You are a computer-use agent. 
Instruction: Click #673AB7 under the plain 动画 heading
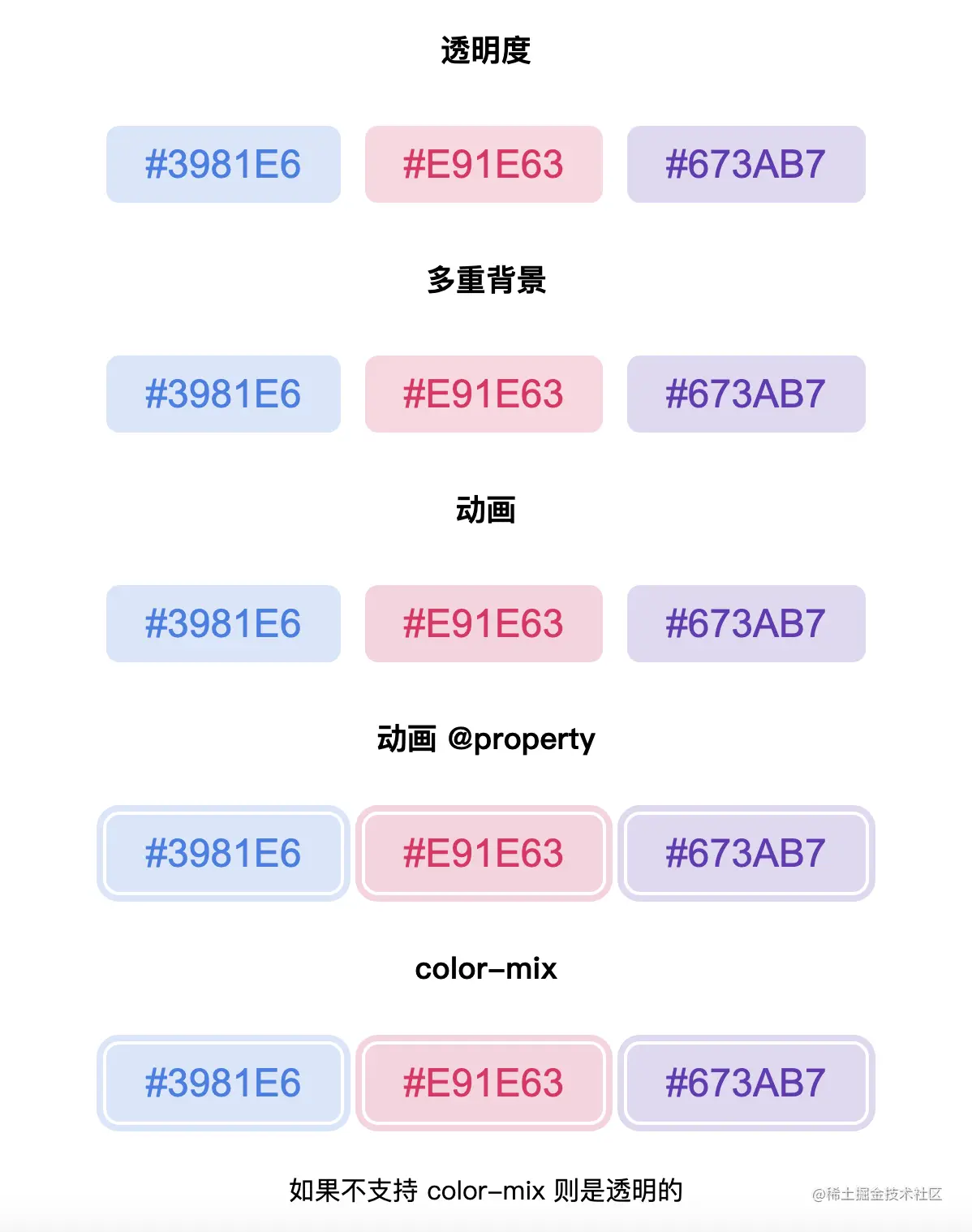click(746, 623)
